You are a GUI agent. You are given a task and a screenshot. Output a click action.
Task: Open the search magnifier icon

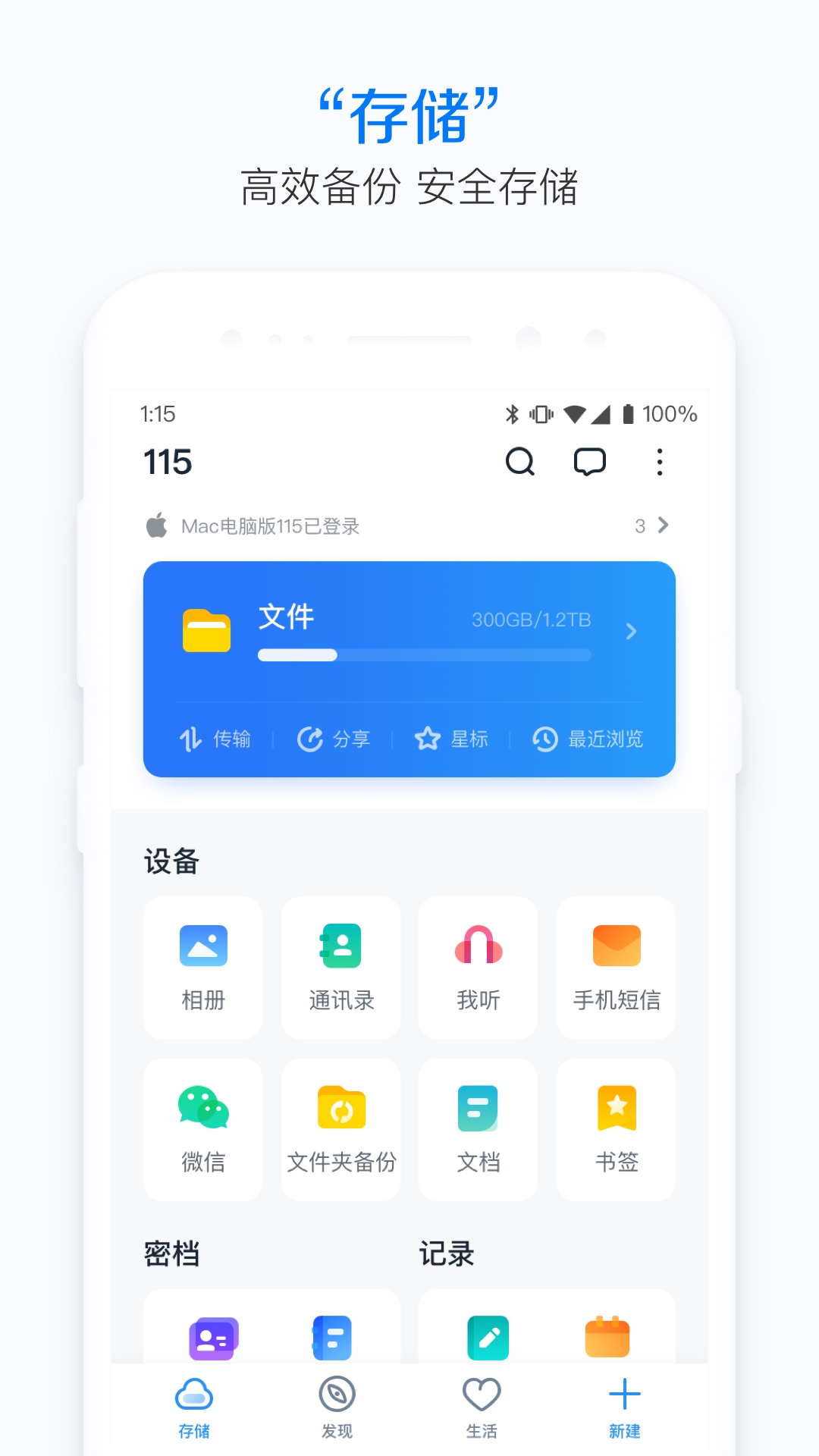coord(521,462)
